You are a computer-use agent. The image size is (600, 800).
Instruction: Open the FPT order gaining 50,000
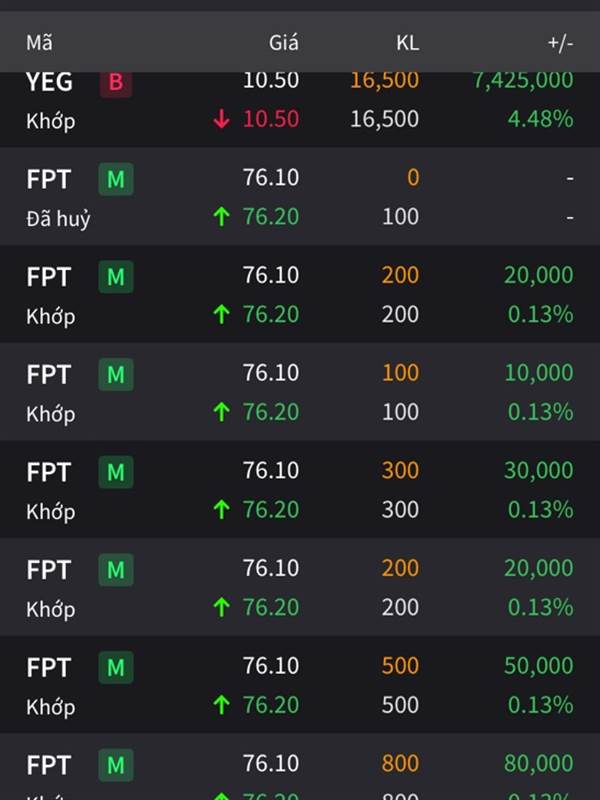coord(300,685)
